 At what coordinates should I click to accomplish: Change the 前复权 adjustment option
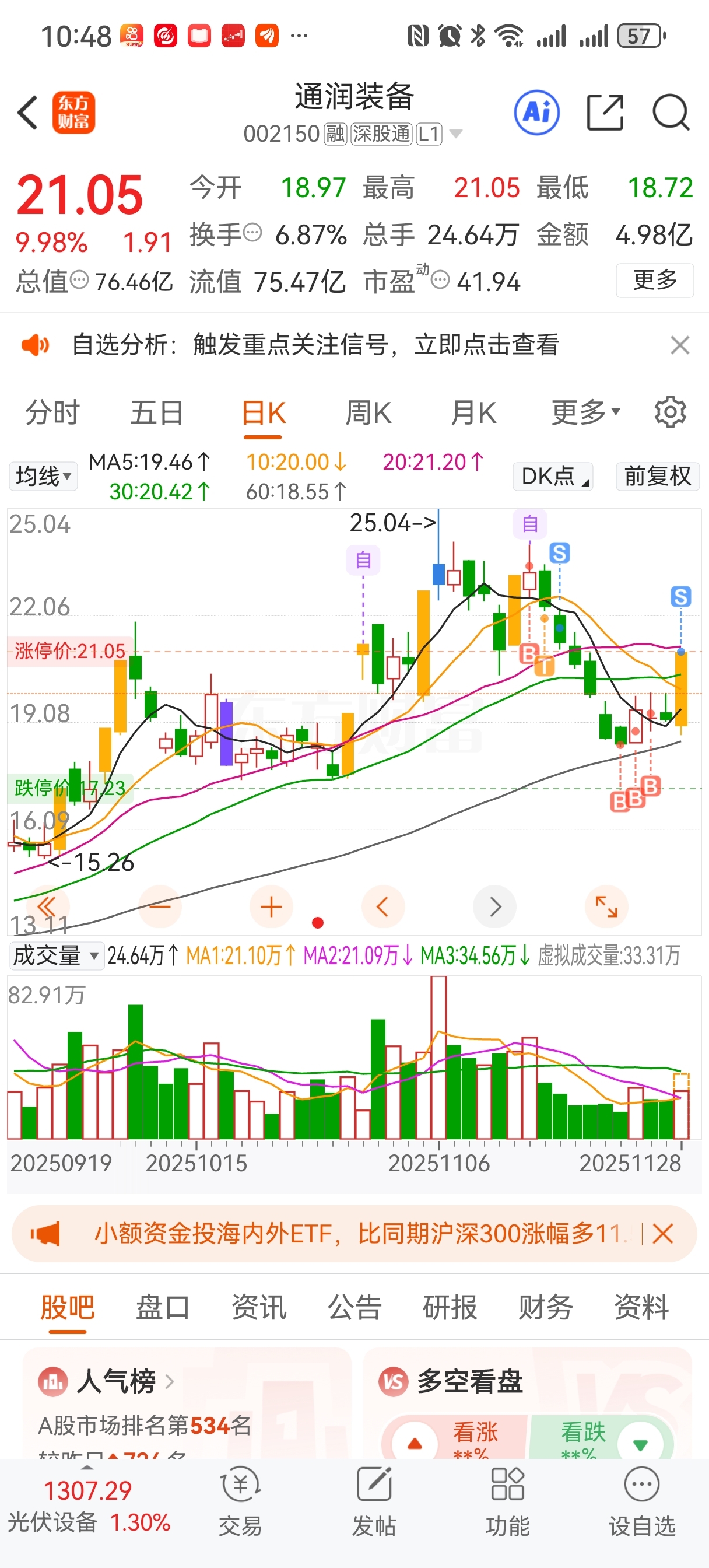(x=657, y=476)
